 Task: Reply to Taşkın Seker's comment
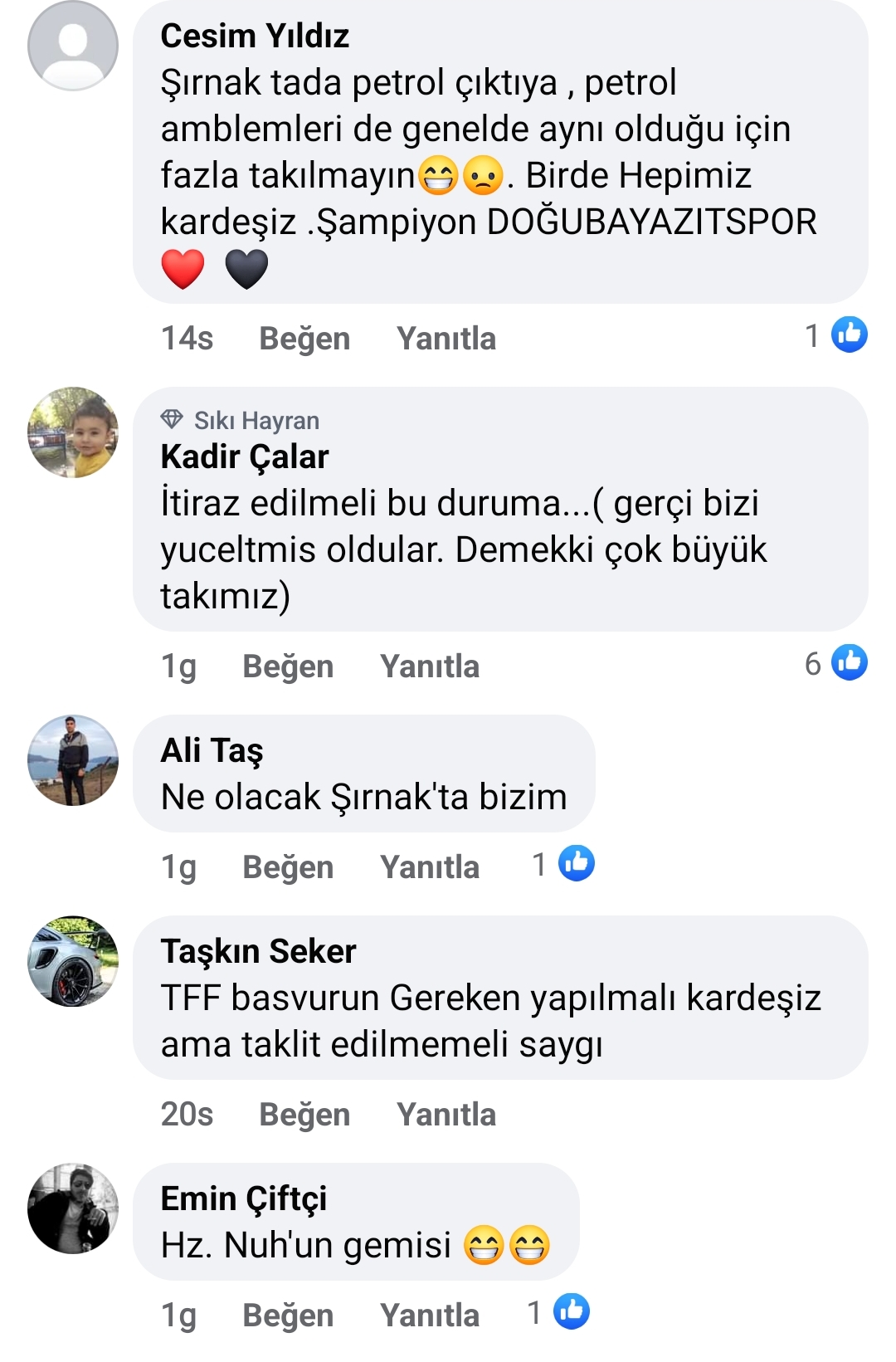coord(446,1115)
